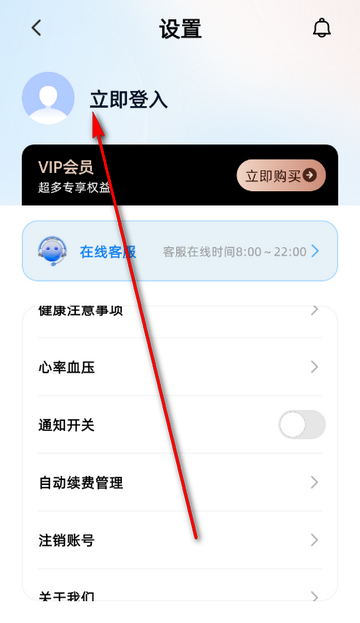Toggle the 通知开关 switch
The image size is (360, 623).
click(302, 424)
